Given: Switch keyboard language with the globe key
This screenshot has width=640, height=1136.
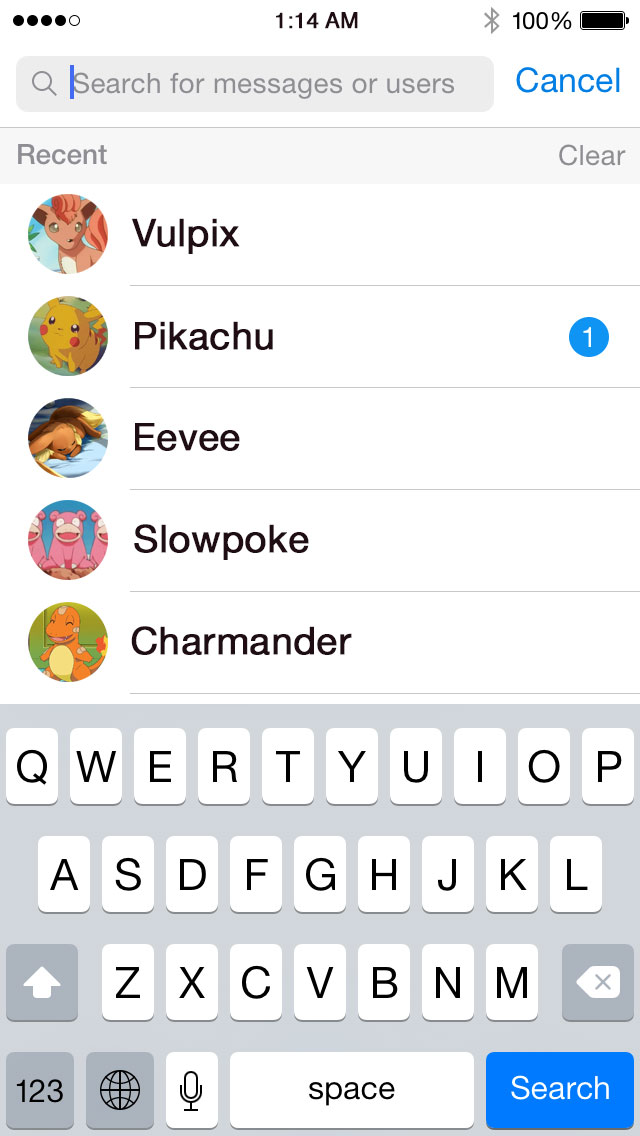Looking at the screenshot, I should 120,1089.
